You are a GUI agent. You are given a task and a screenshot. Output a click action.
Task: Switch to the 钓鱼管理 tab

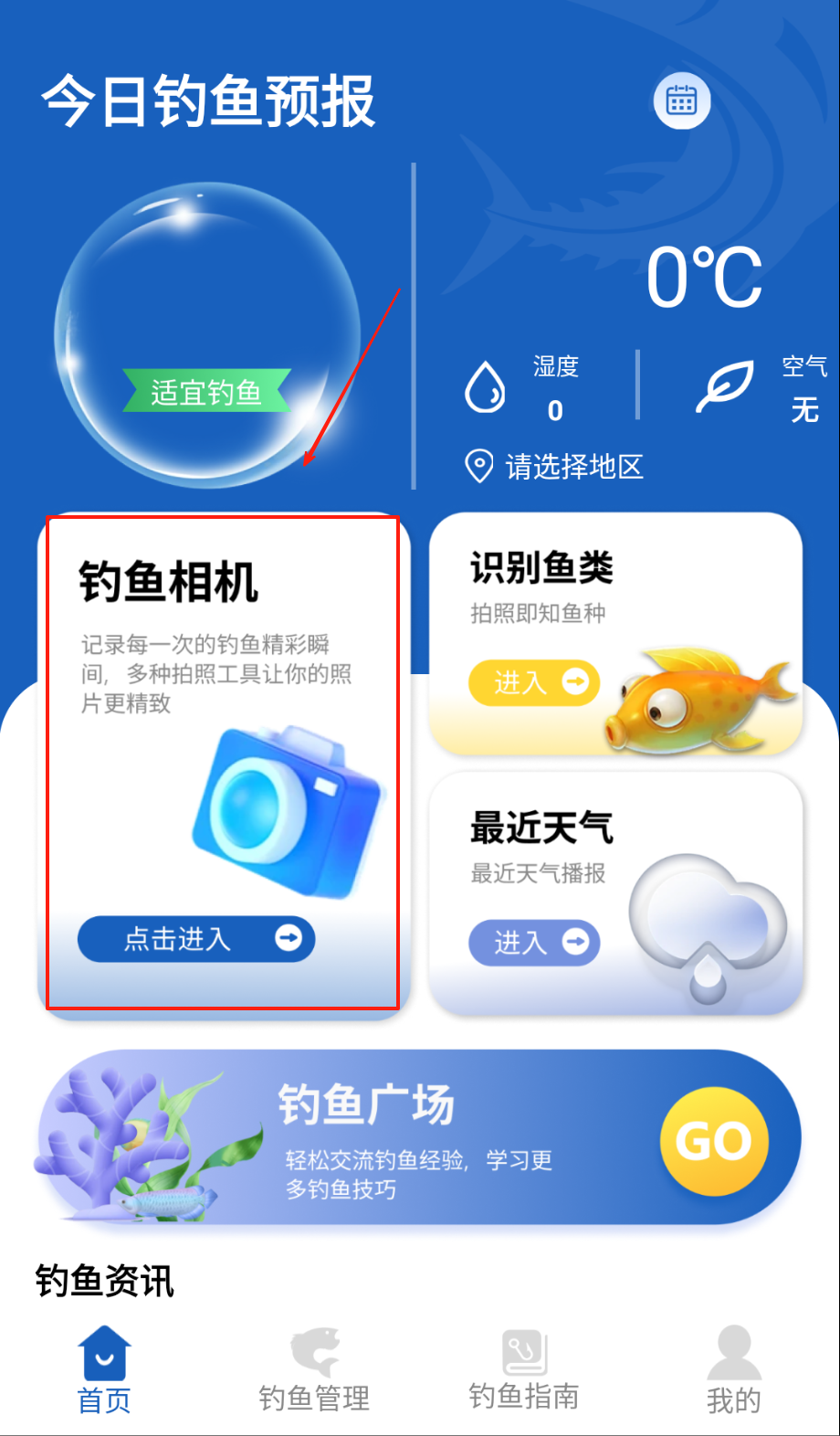[314, 1370]
